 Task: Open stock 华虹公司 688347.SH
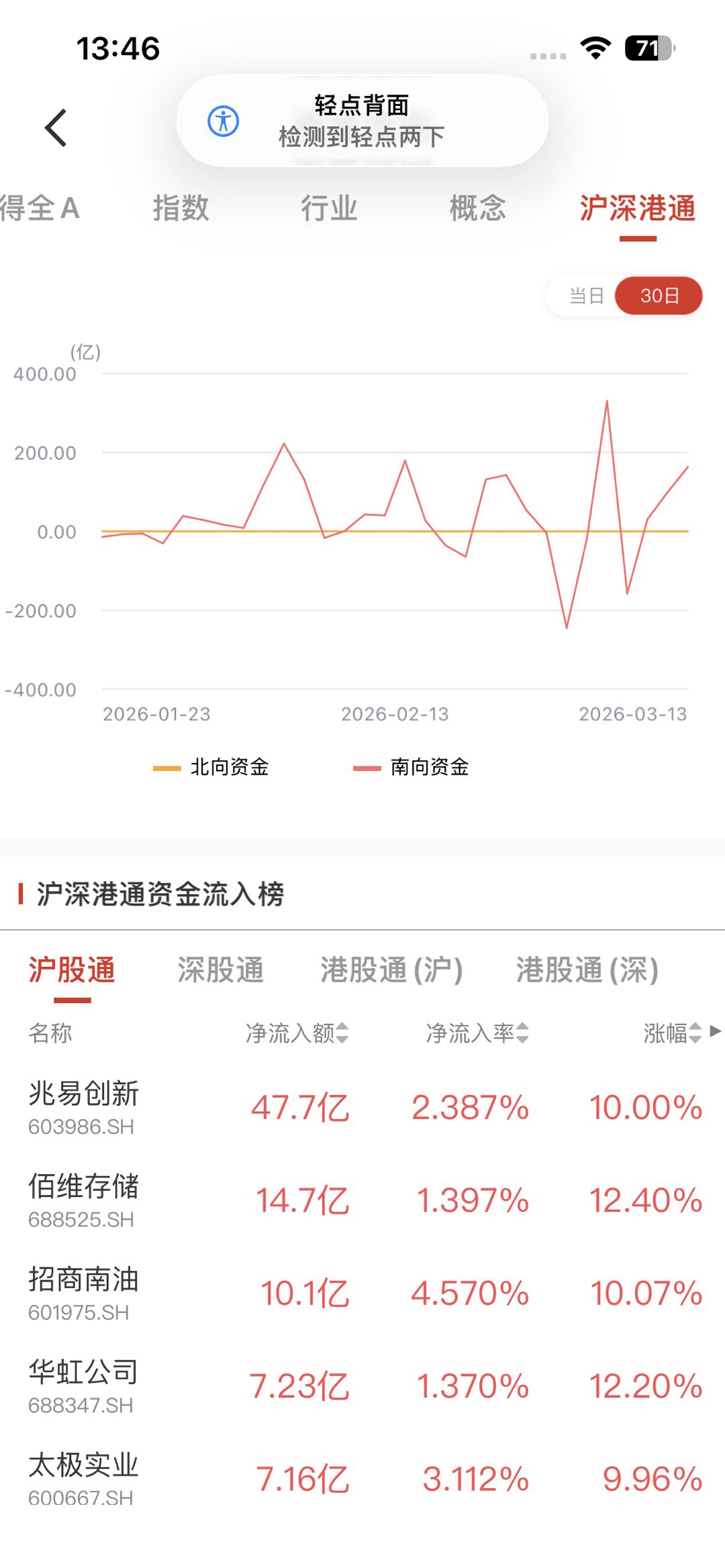point(362,1386)
